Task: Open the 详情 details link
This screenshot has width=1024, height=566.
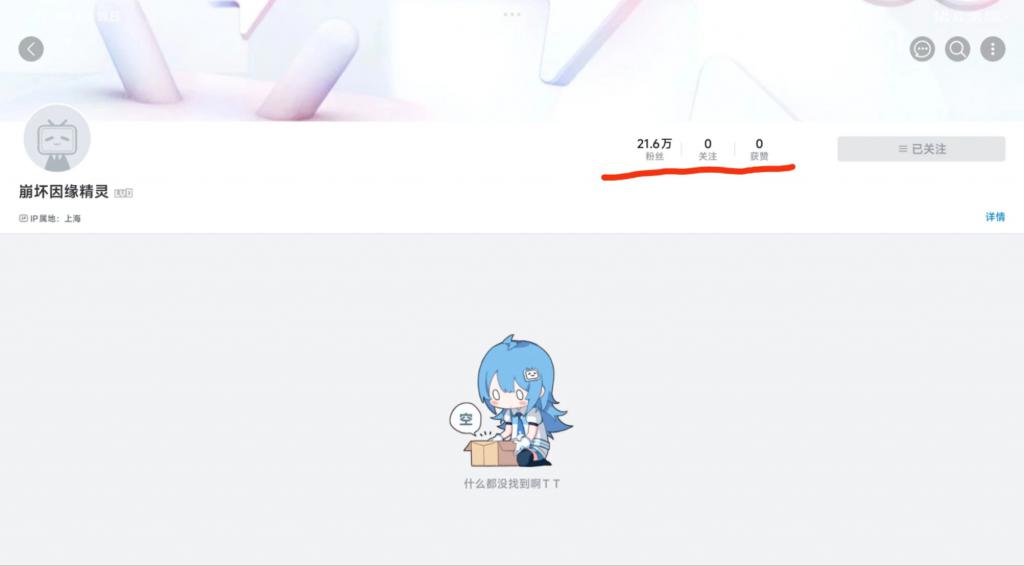Action: point(994,216)
